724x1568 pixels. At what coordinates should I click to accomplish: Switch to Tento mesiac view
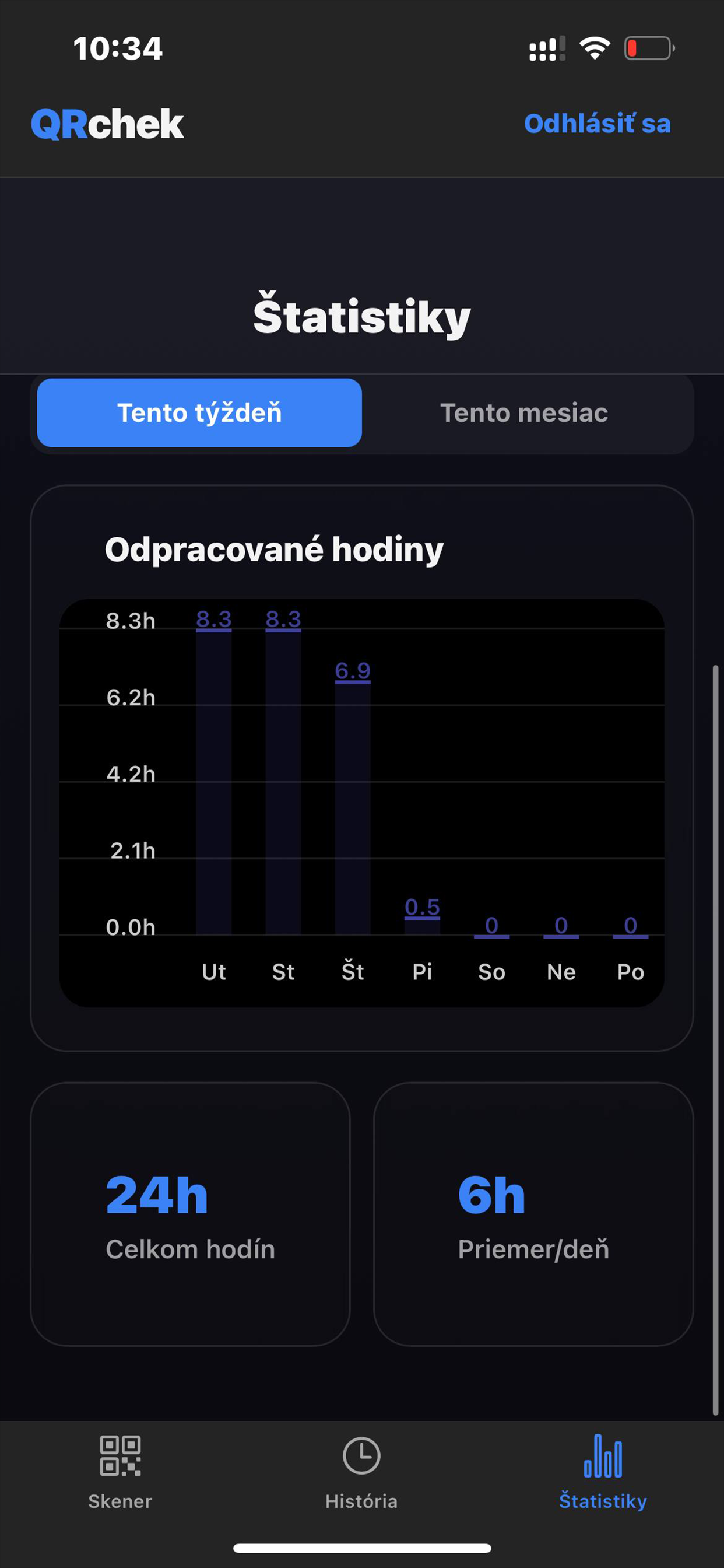click(x=524, y=412)
